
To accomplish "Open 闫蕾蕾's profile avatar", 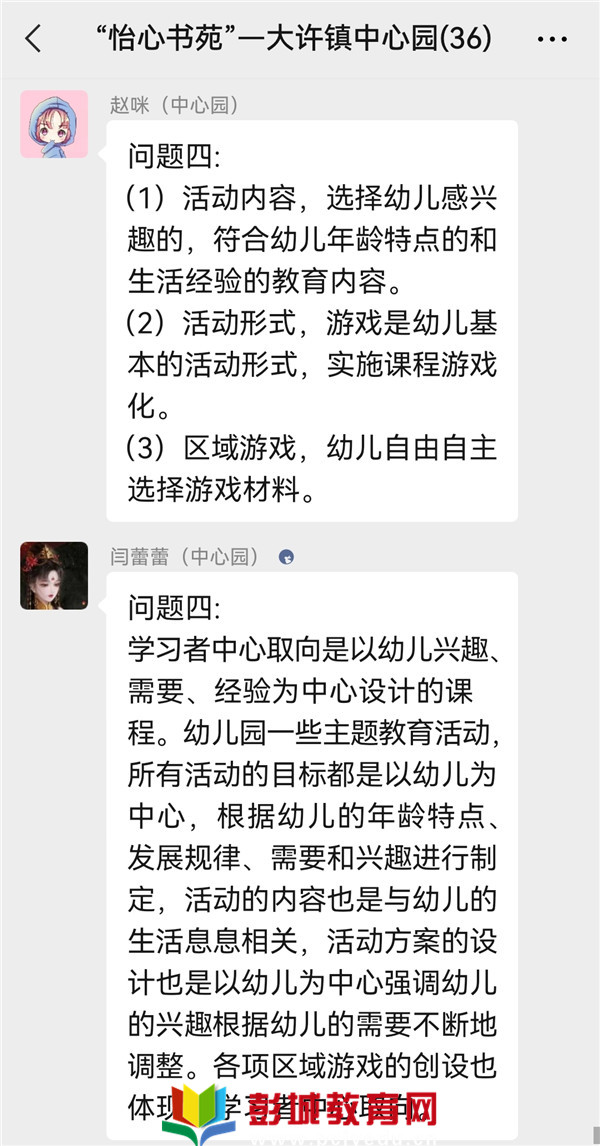I will coord(54,576).
